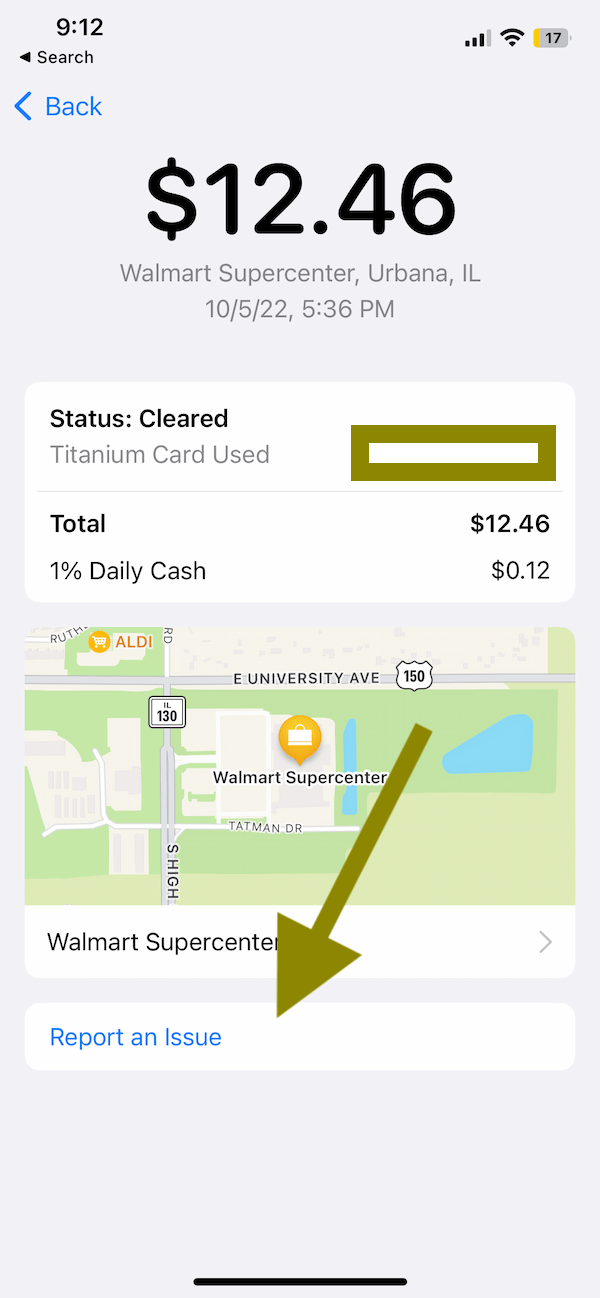Open the transaction location map

(x=300, y=766)
